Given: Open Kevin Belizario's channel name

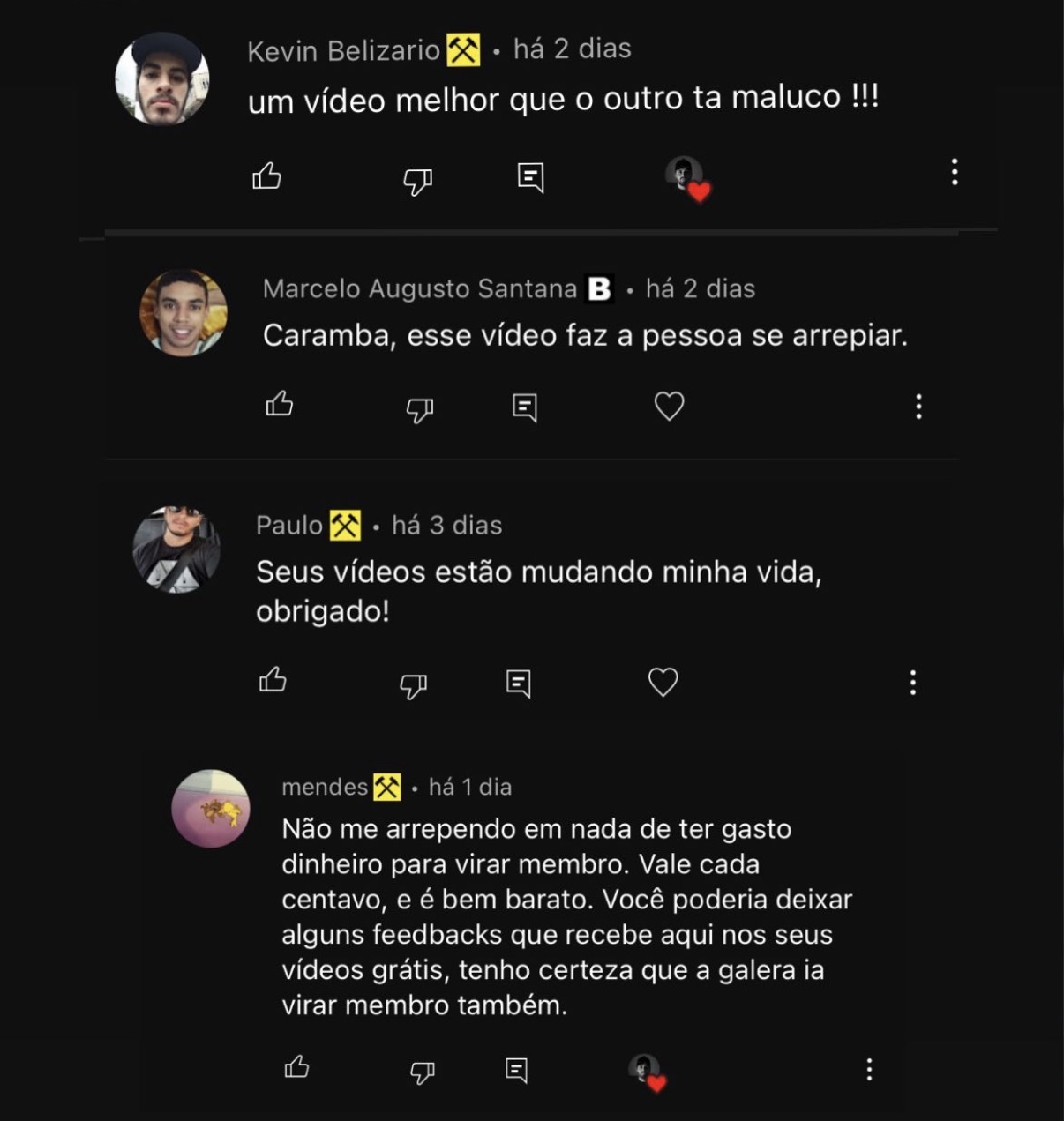Looking at the screenshot, I should 342,49.
